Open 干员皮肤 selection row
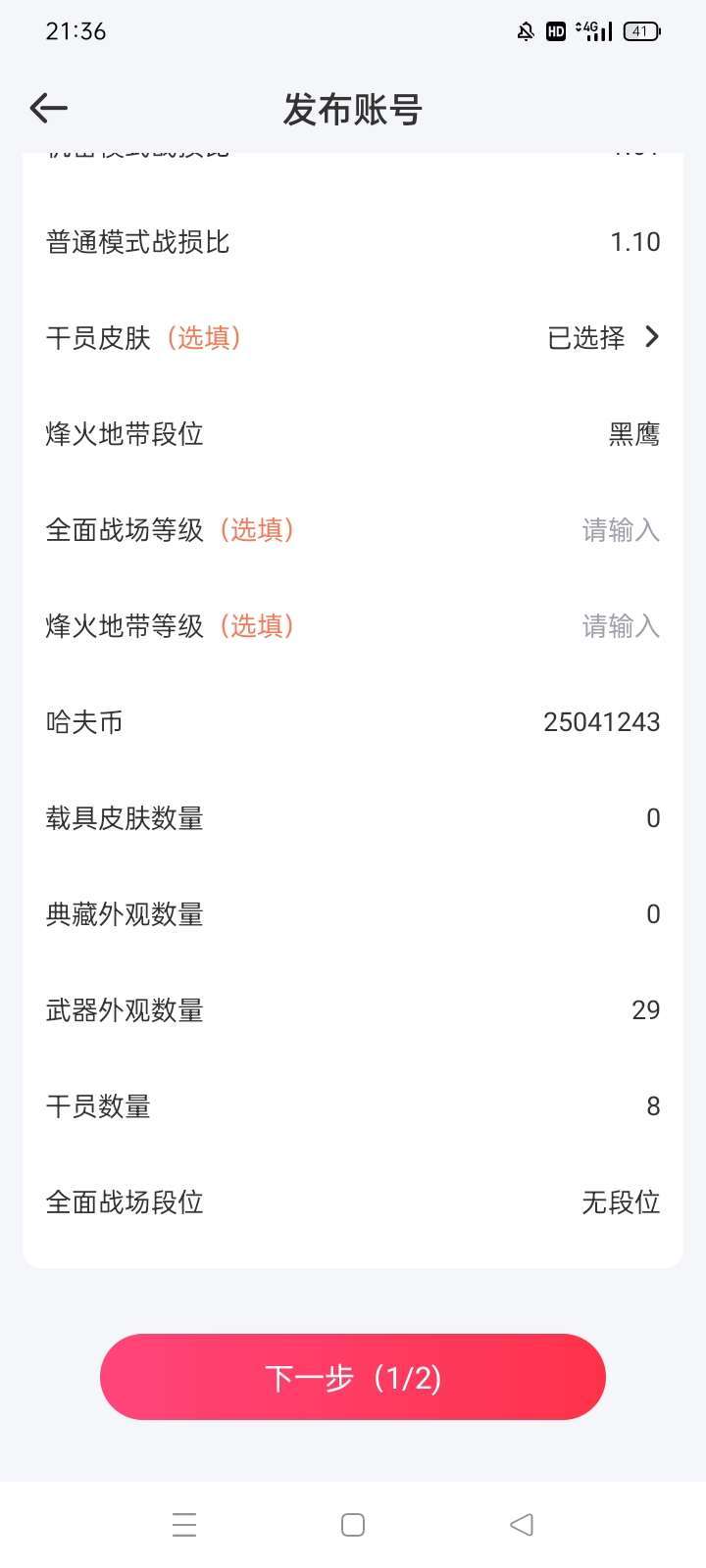 click(602, 338)
